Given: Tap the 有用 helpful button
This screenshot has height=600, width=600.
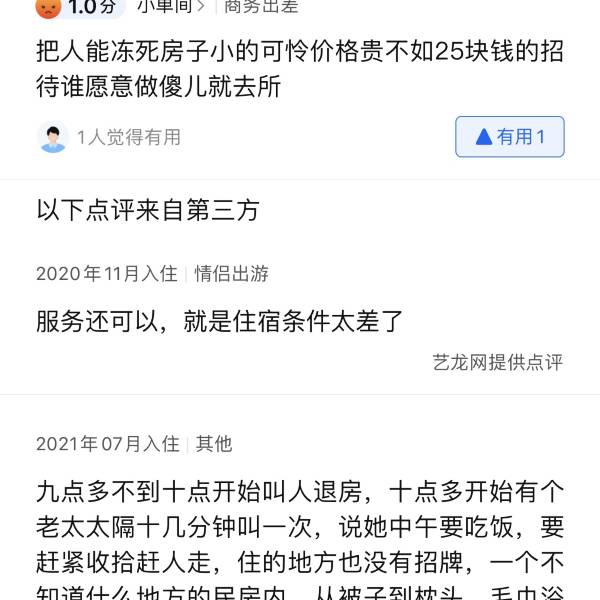Looking at the screenshot, I should tap(509, 137).
